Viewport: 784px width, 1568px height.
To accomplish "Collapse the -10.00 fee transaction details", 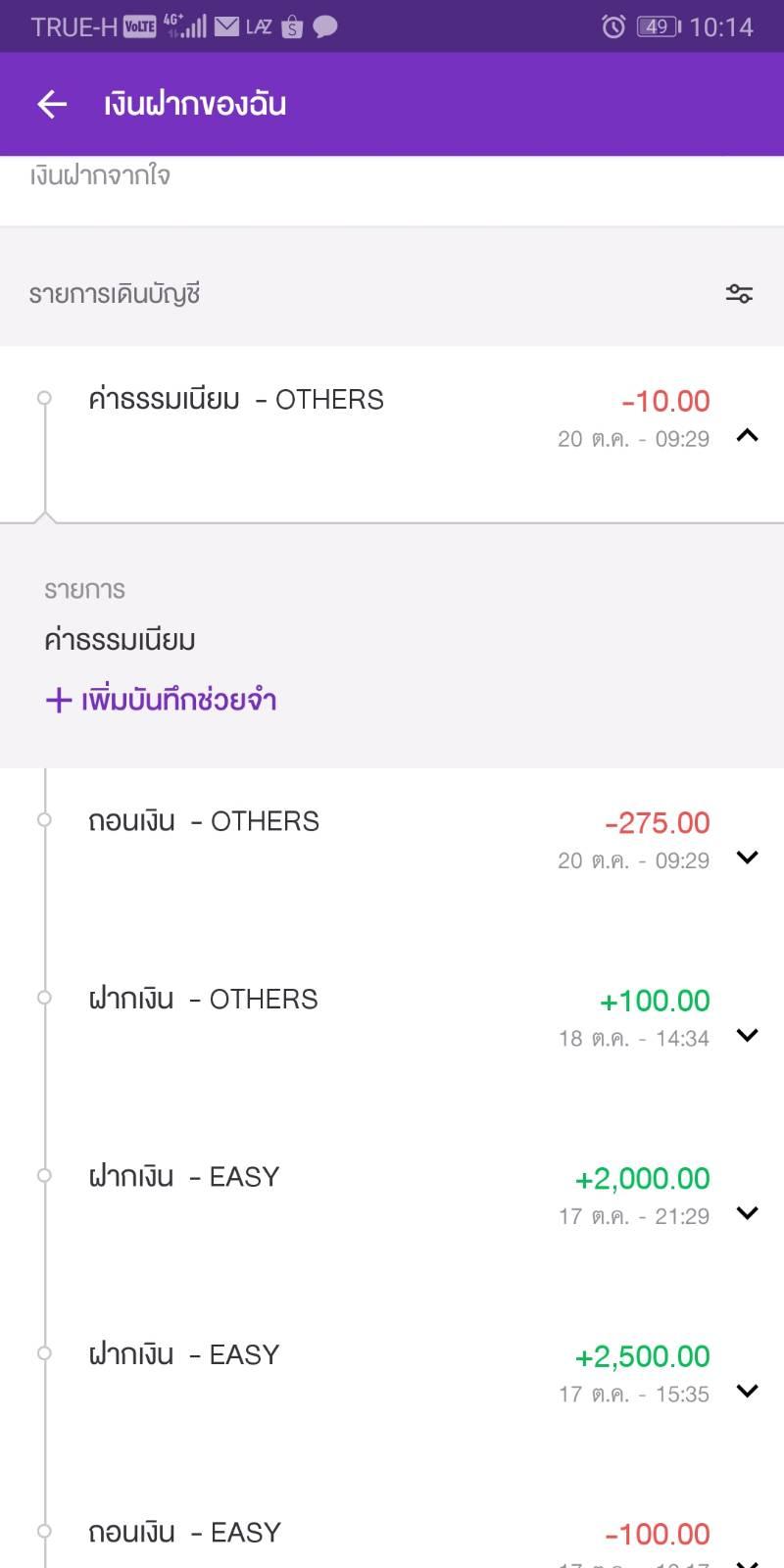I will pyautogui.click(x=747, y=435).
